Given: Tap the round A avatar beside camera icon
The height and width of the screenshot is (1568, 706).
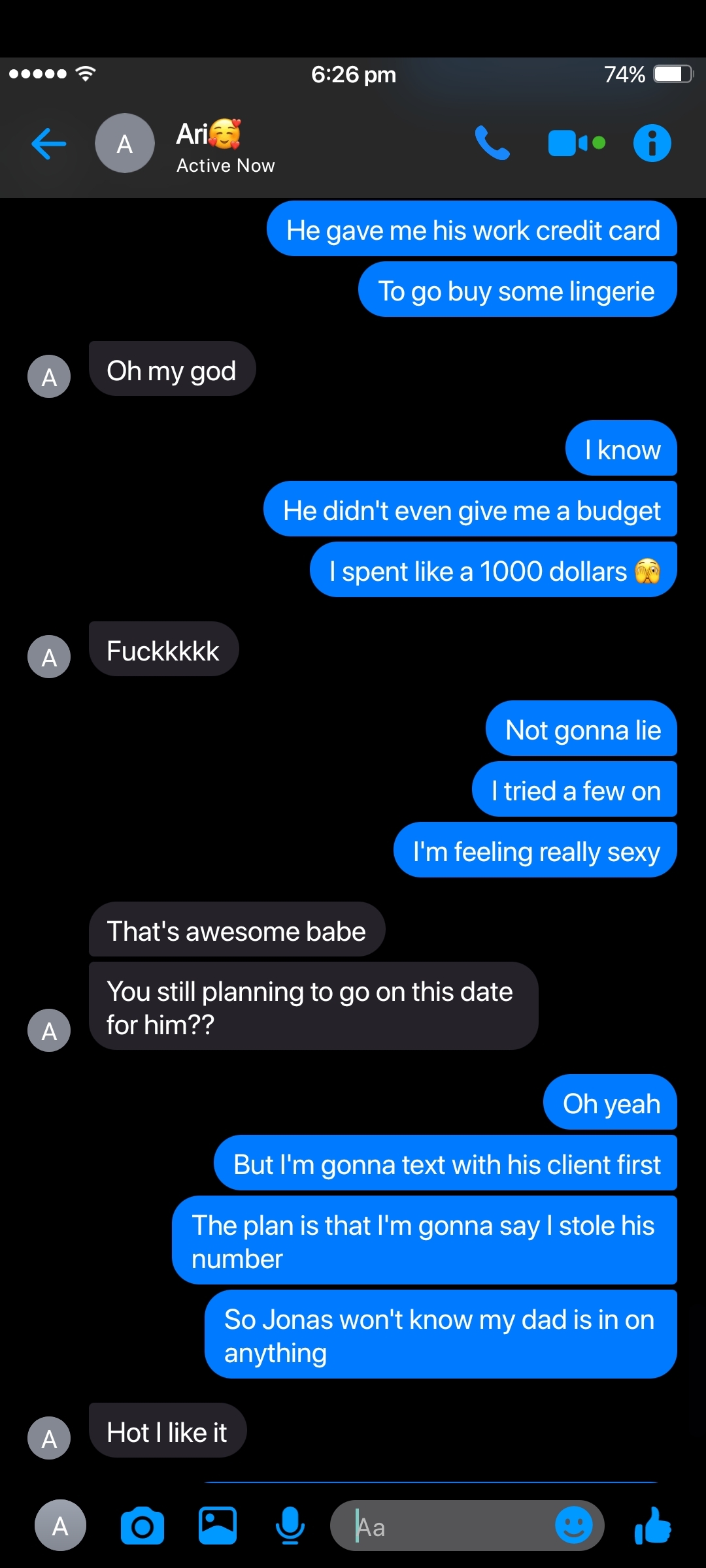Looking at the screenshot, I should pyautogui.click(x=60, y=1526).
